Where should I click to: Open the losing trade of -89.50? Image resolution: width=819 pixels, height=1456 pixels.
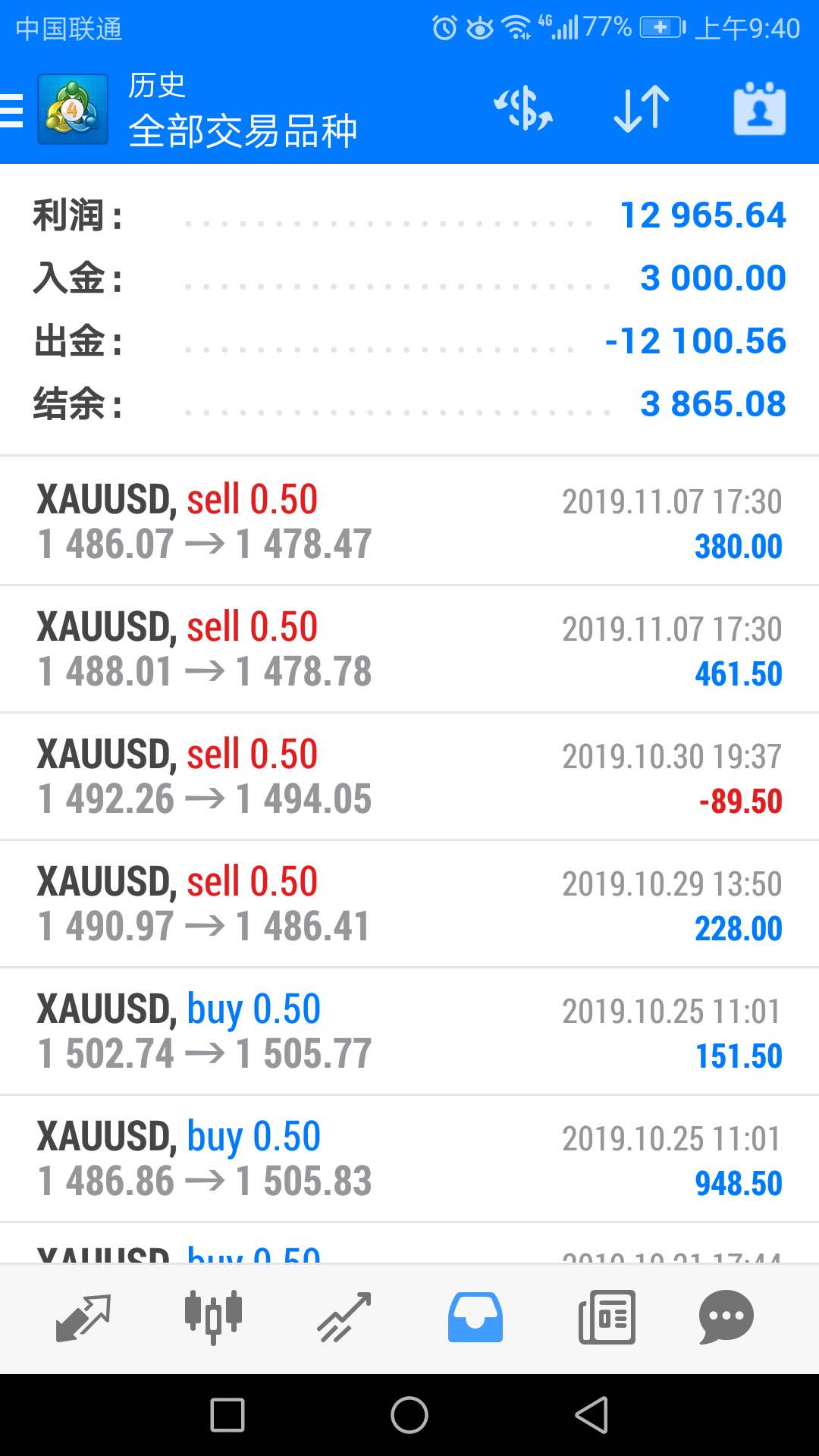click(409, 777)
